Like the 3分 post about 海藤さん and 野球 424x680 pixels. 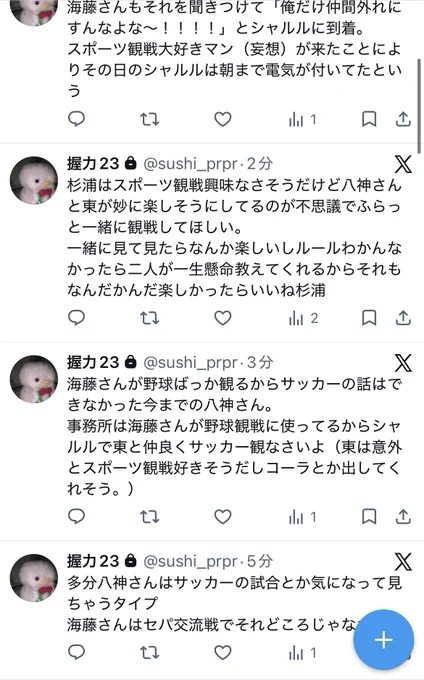pyautogui.click(x=223, y=517)
